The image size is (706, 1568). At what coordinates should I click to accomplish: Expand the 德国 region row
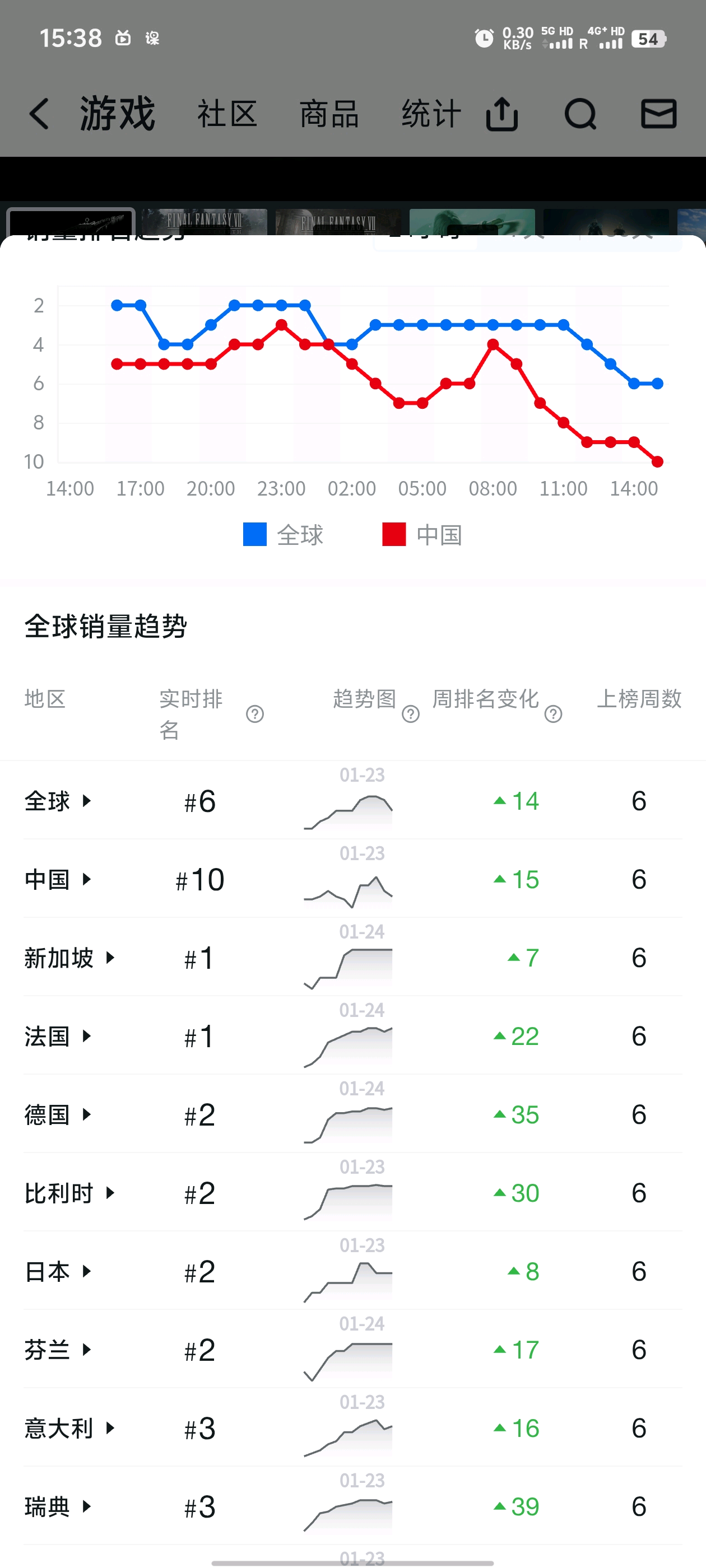click(58, 1114)
